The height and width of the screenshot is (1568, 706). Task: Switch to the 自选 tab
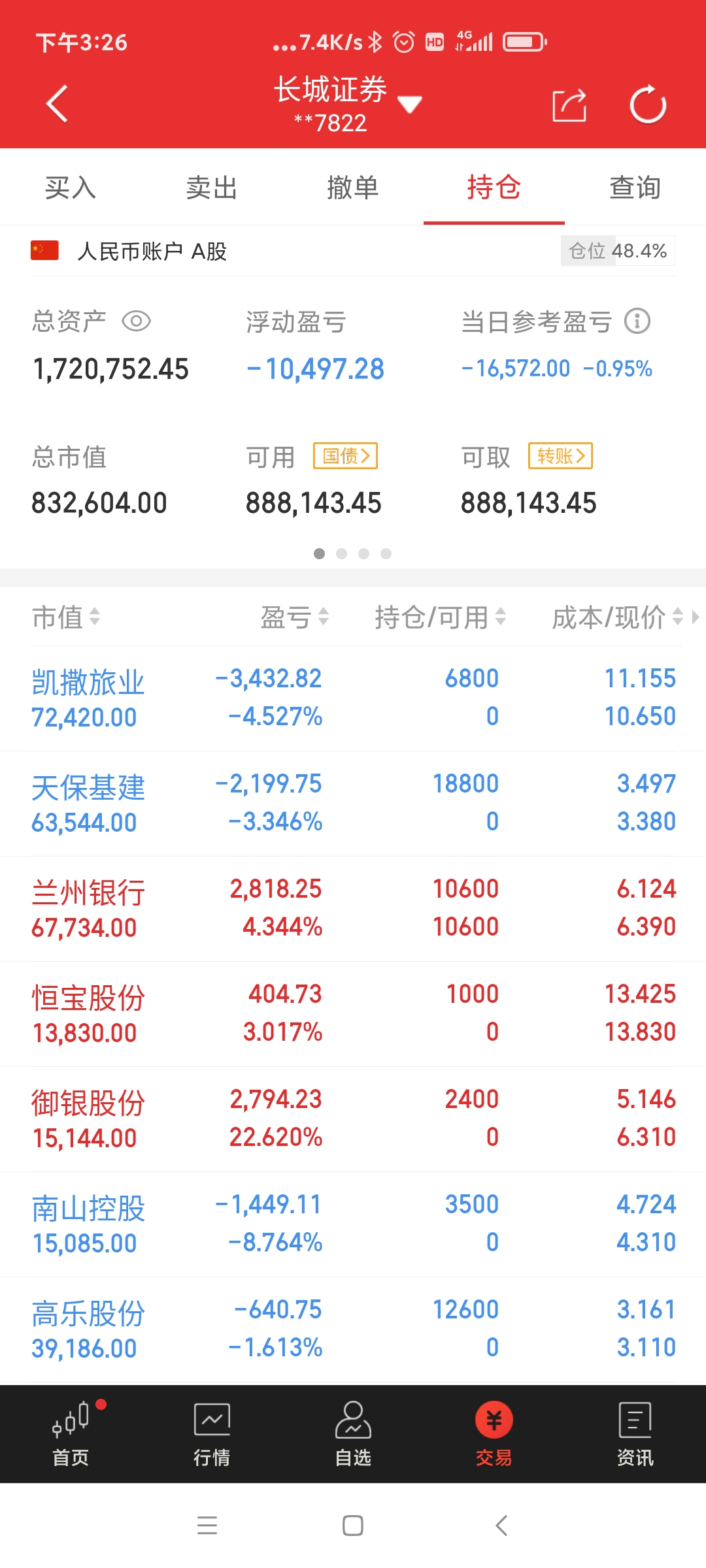[353, 1435]
